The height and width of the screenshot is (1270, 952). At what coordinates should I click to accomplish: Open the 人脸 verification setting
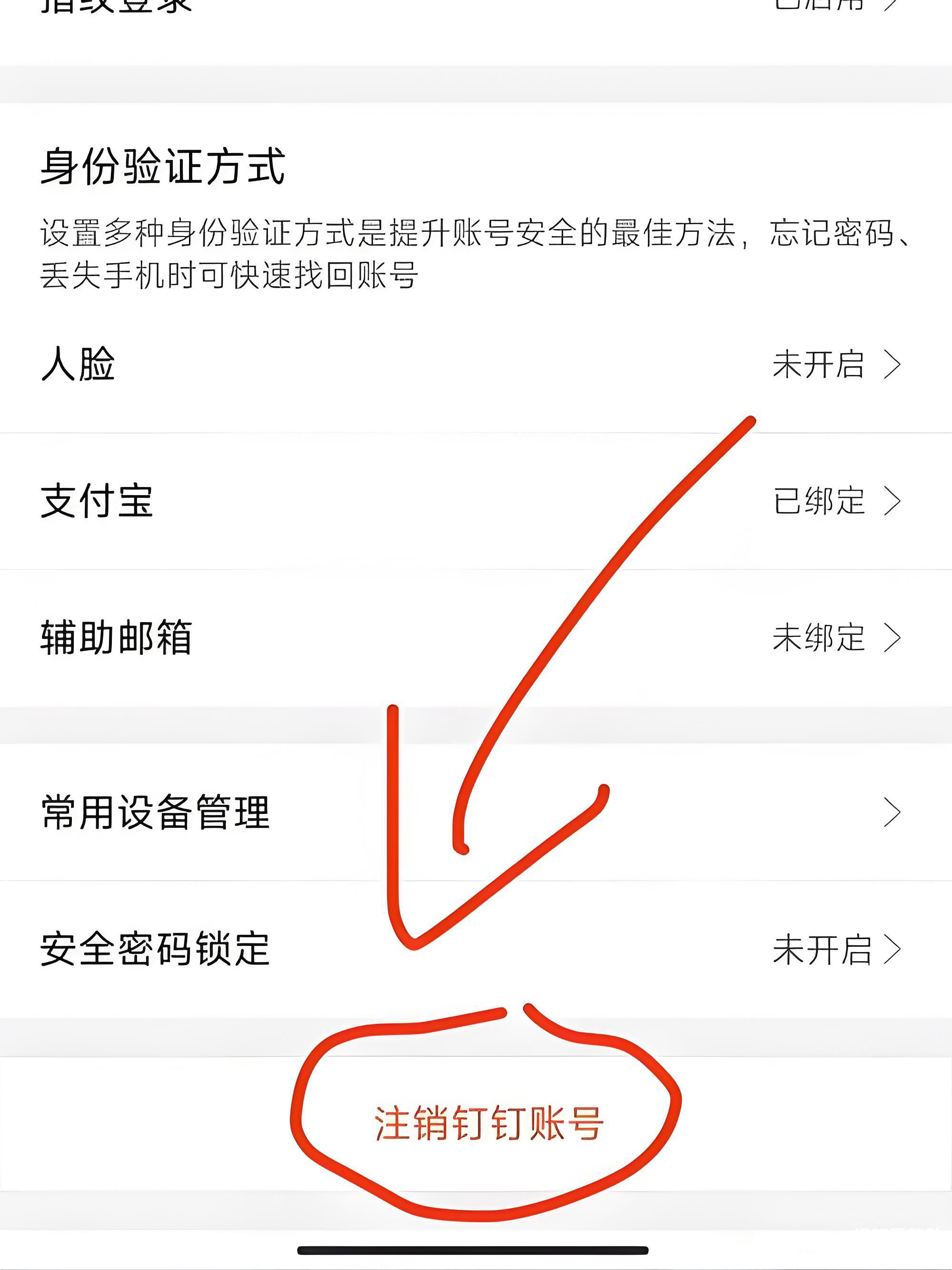[x=476, y=364]
